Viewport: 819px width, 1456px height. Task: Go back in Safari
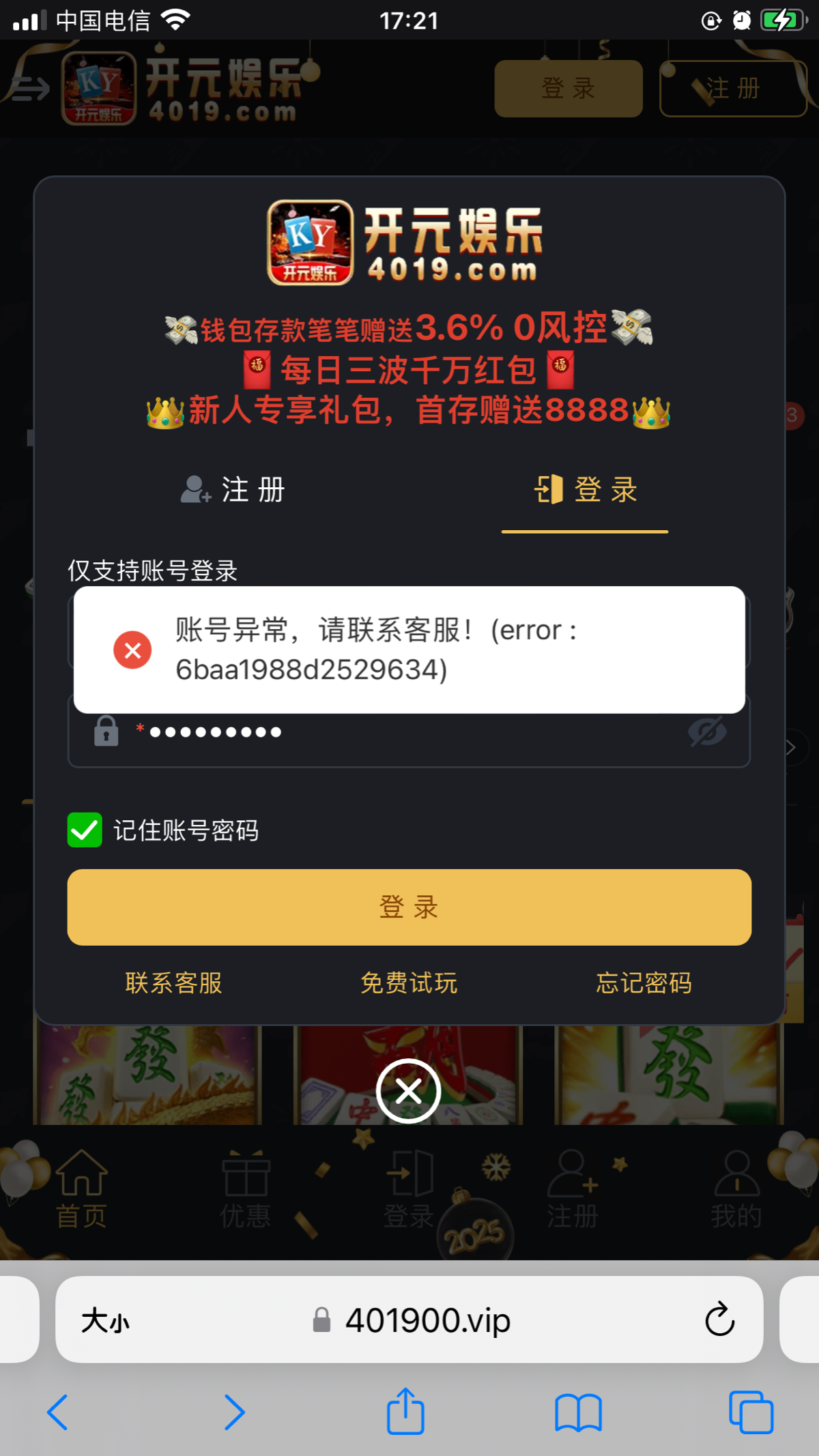tap(58, 1412)
